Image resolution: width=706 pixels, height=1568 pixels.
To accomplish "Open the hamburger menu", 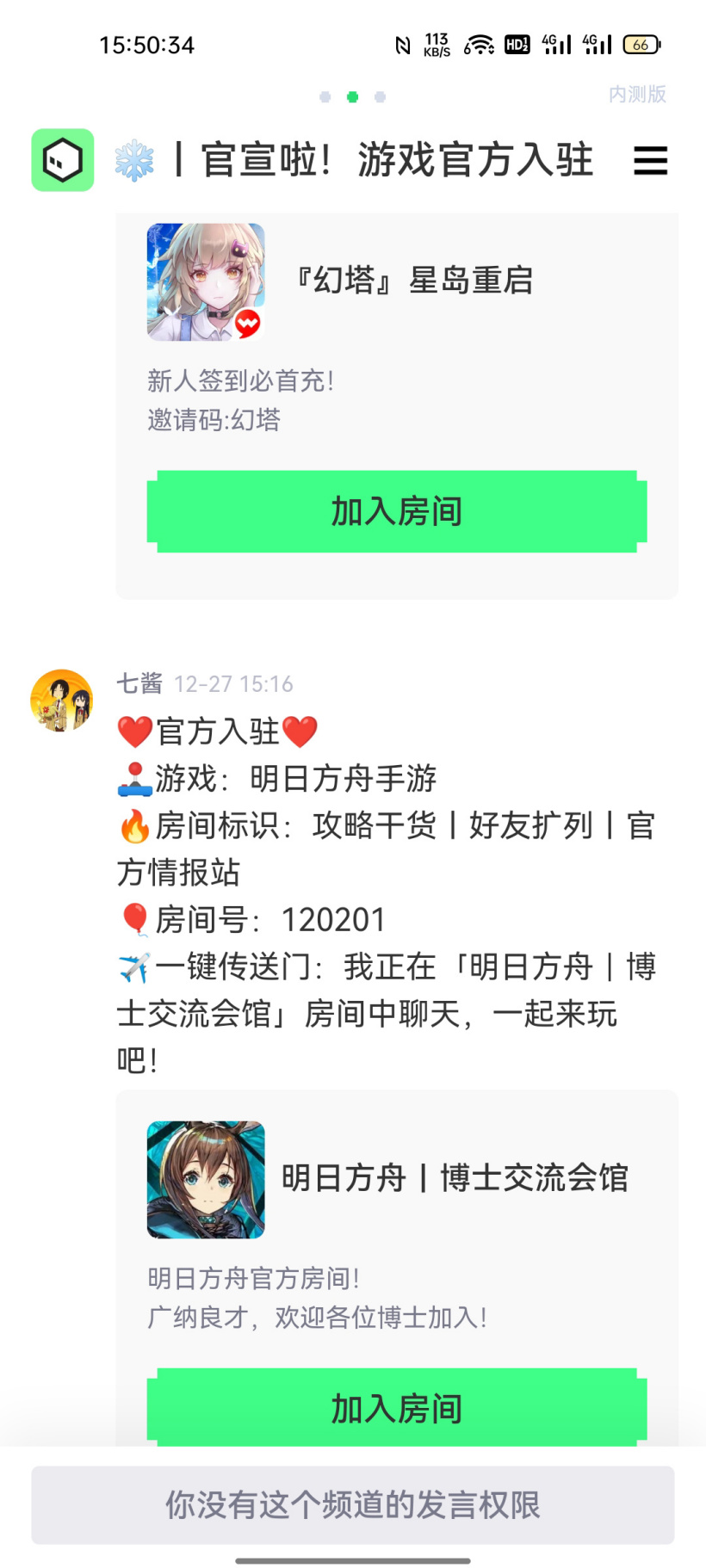I will click(x=650, y=161).
